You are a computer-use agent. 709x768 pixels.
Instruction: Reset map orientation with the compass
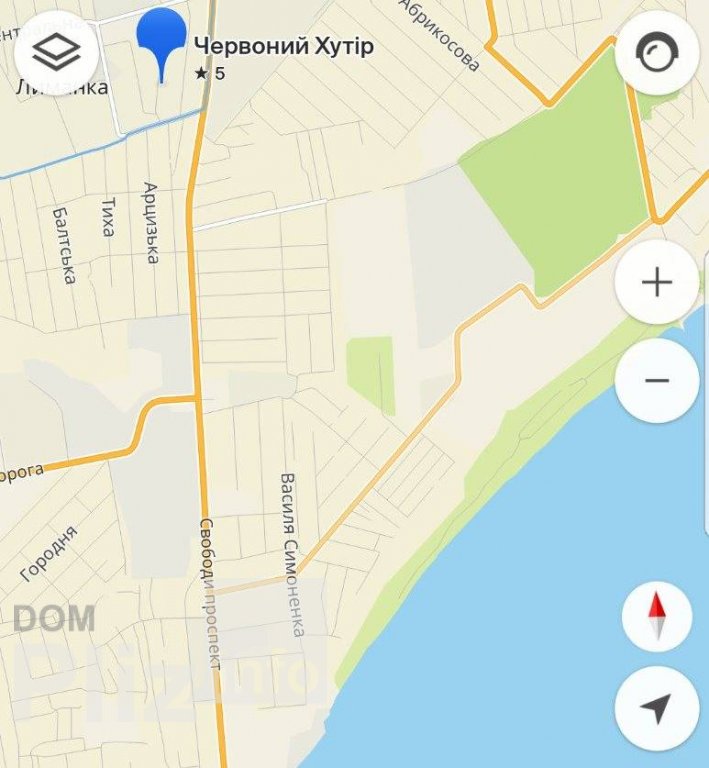(656, 616)
